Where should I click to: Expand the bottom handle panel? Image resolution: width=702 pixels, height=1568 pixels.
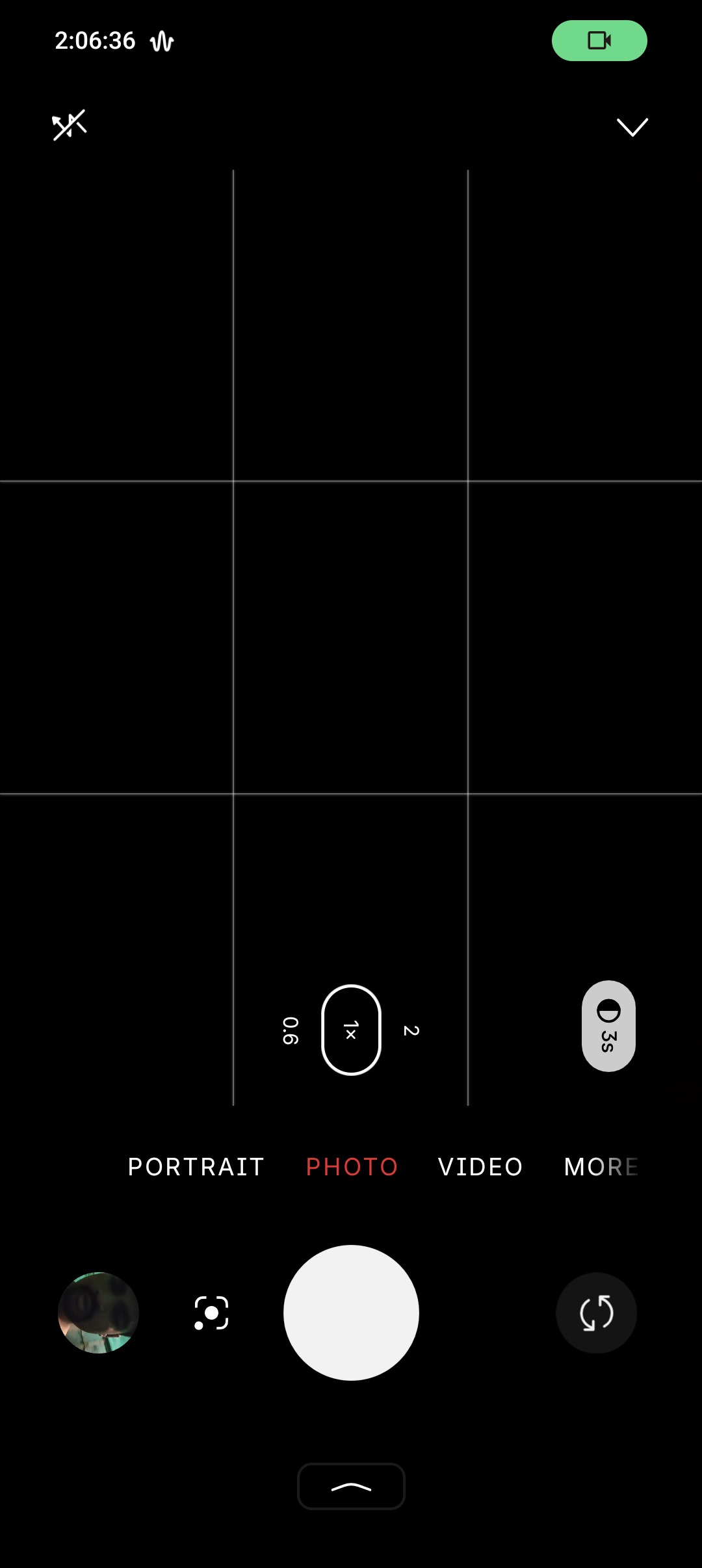pos(351,1487)
